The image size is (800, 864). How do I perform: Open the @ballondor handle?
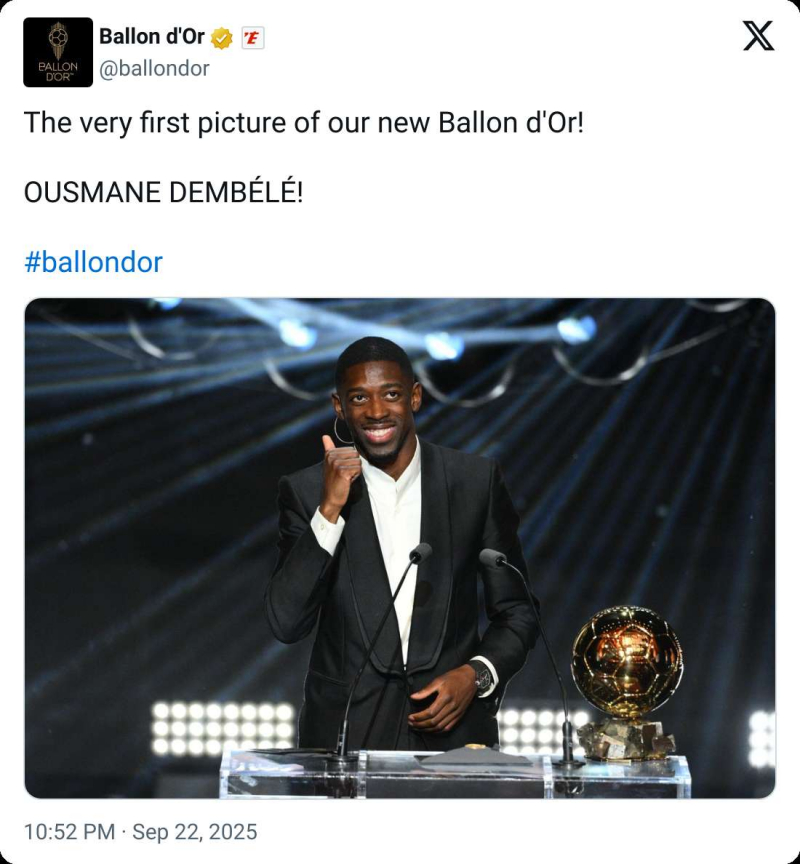(x=154, y=69)
